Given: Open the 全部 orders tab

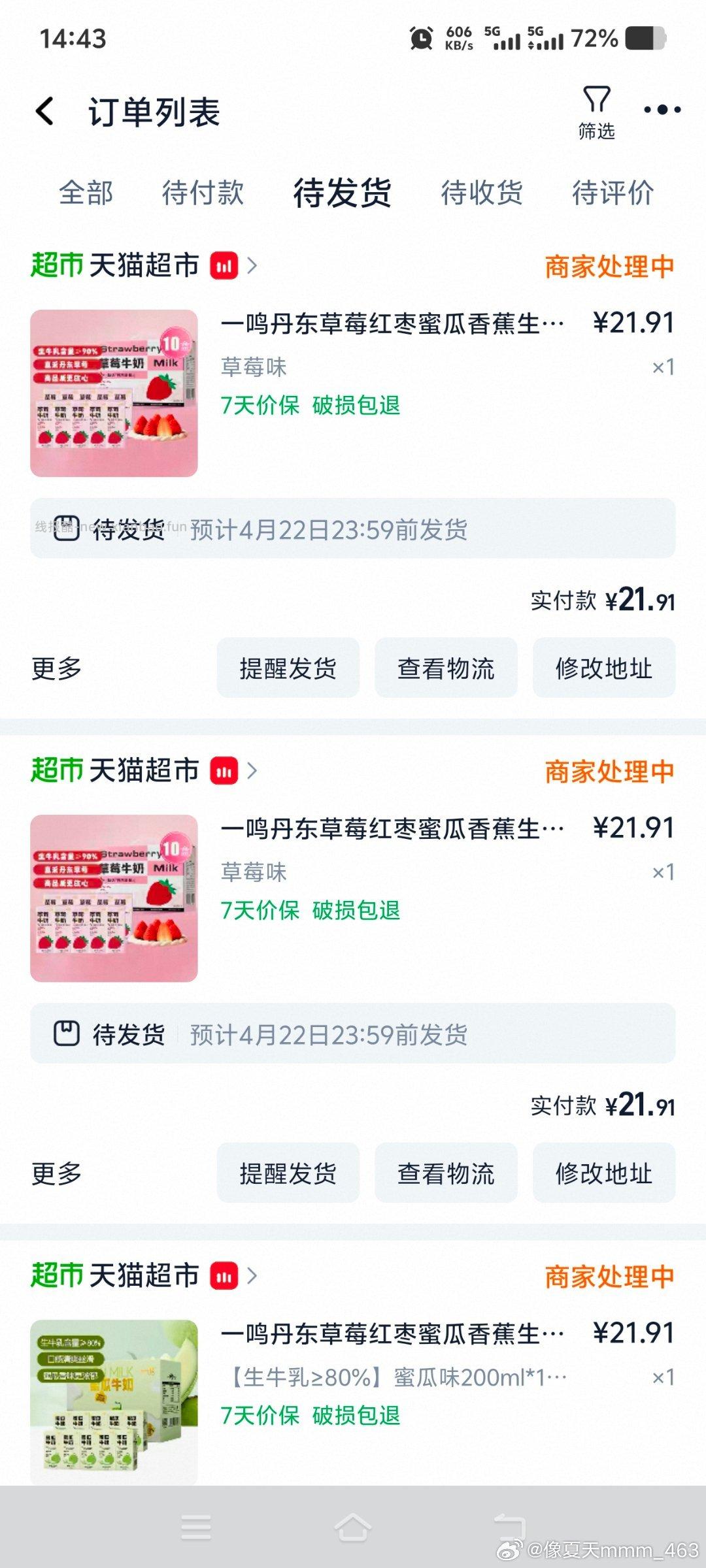Looking at the screenshot, I should click(87, 193).
